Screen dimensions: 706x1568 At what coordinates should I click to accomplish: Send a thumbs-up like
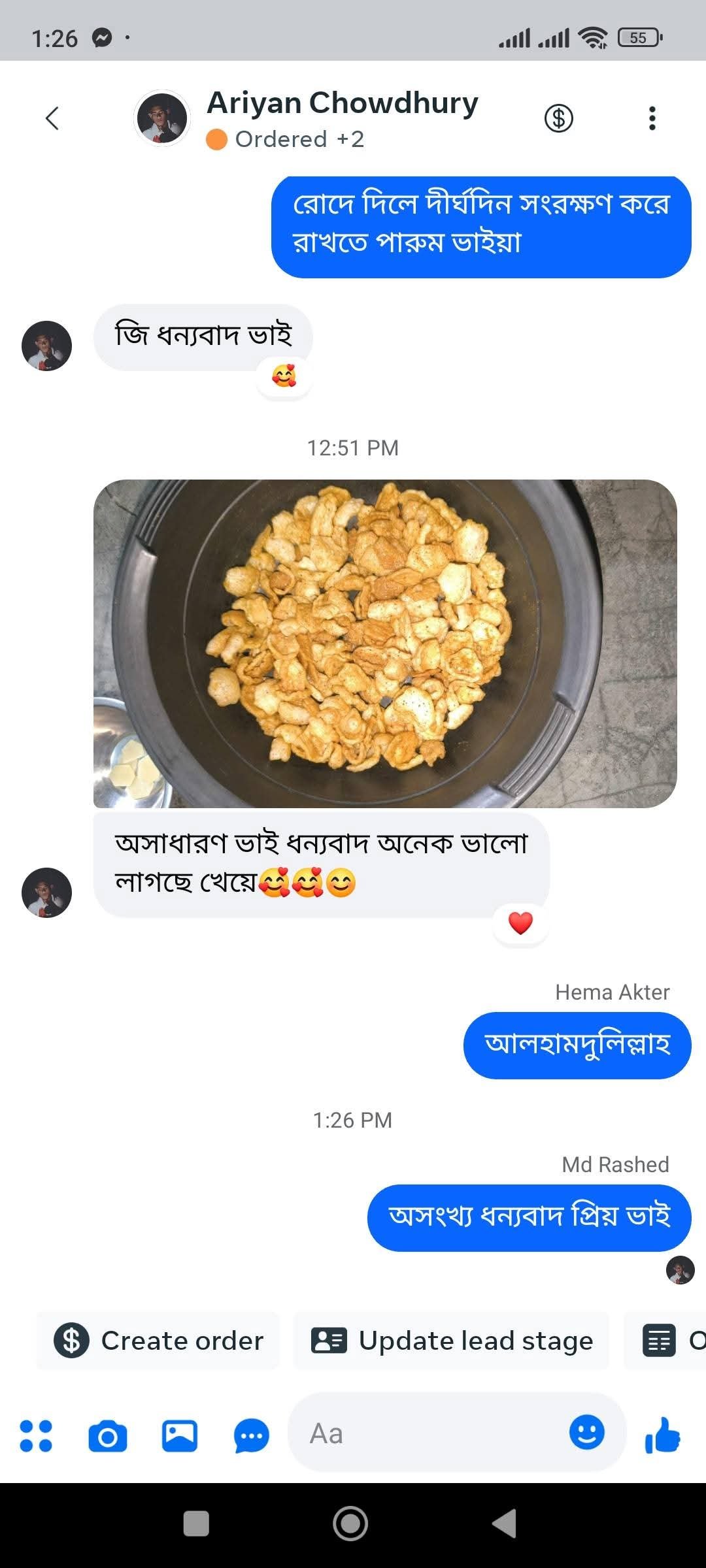tap(662, 1434)
